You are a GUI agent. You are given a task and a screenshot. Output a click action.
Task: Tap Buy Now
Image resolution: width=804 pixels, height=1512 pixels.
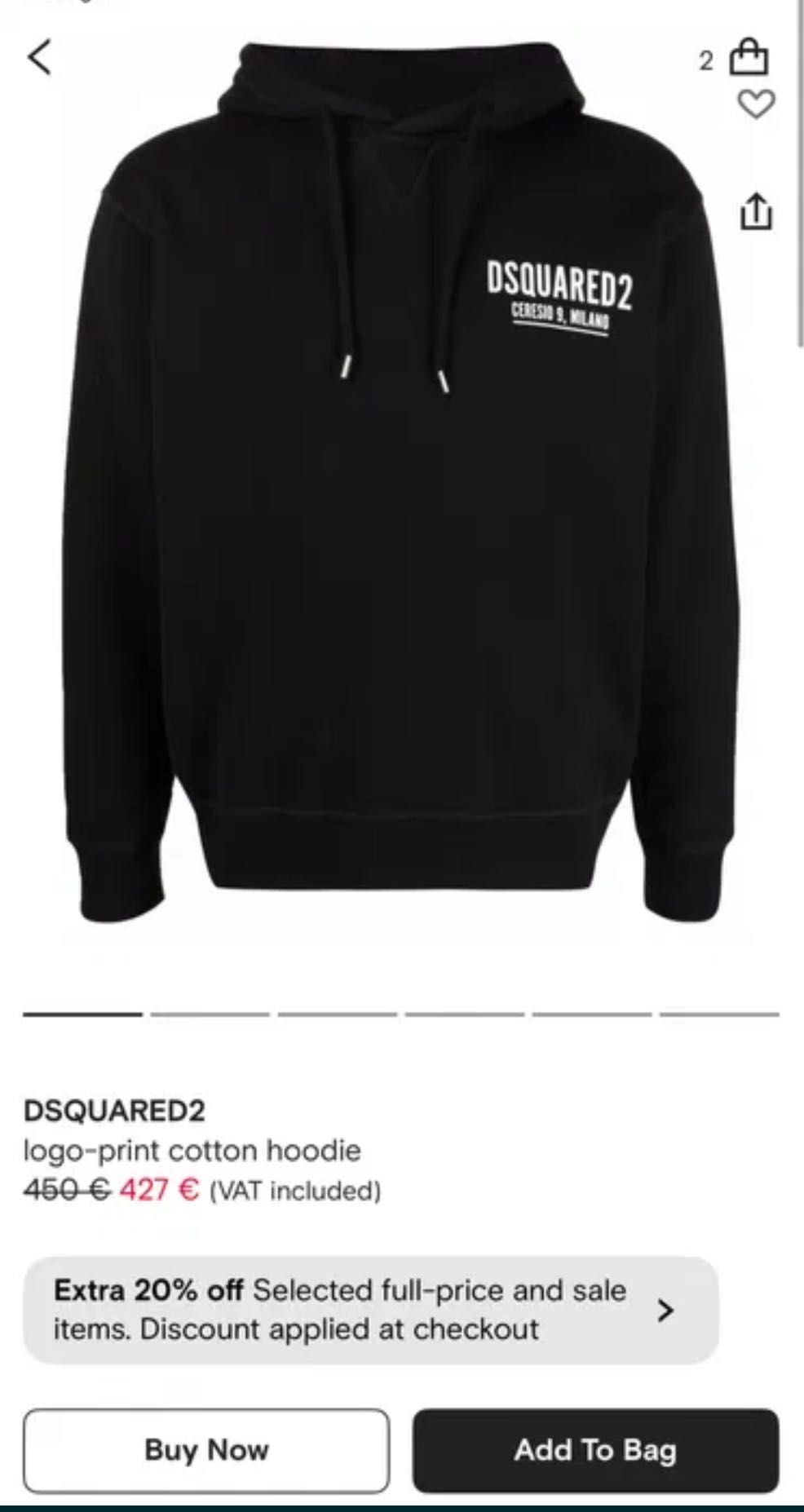coord(206,1450)
